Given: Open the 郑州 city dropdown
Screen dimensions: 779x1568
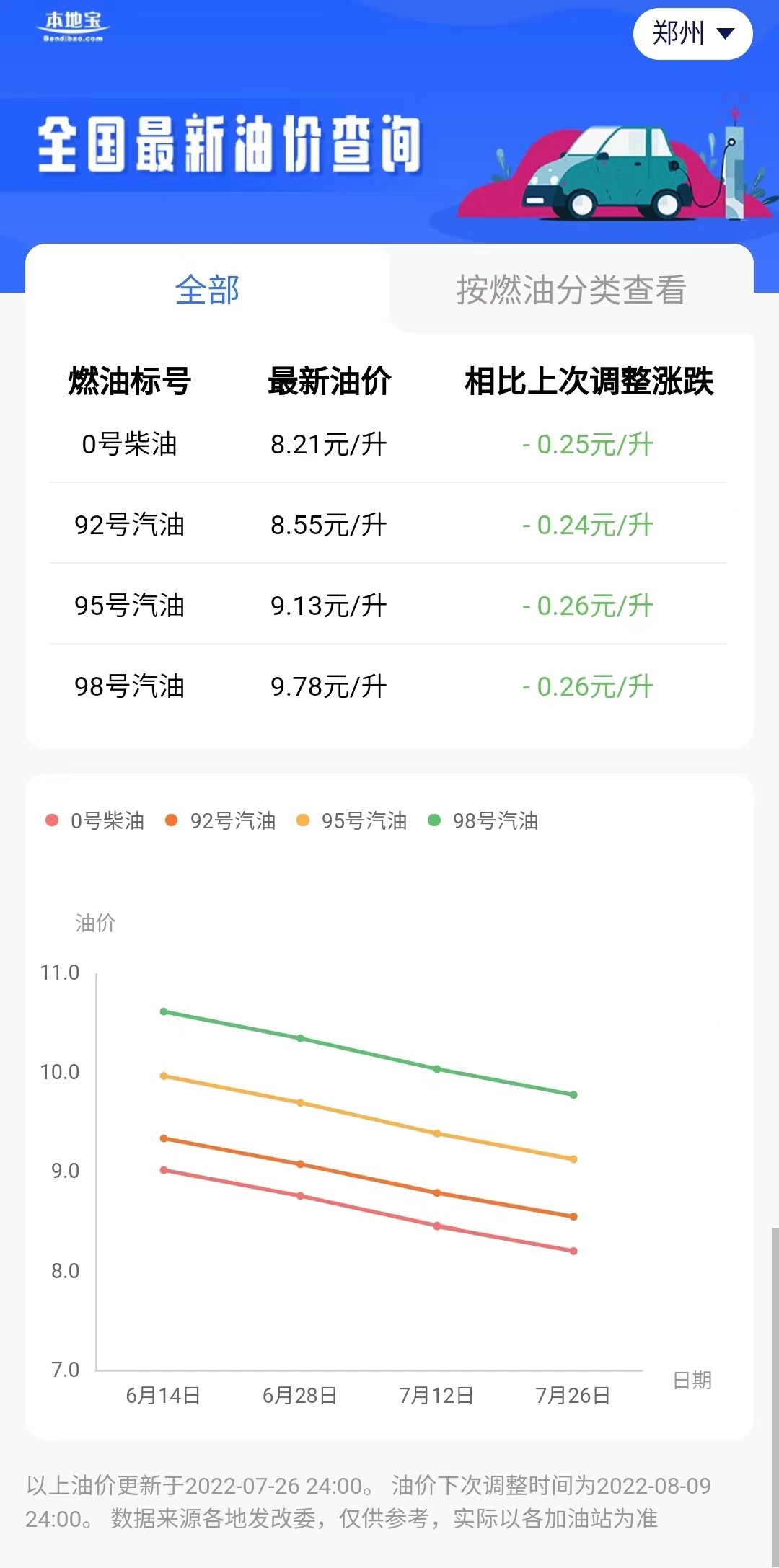Looking at the screenshot, I should pyautogui.click(x=692, y=34).
